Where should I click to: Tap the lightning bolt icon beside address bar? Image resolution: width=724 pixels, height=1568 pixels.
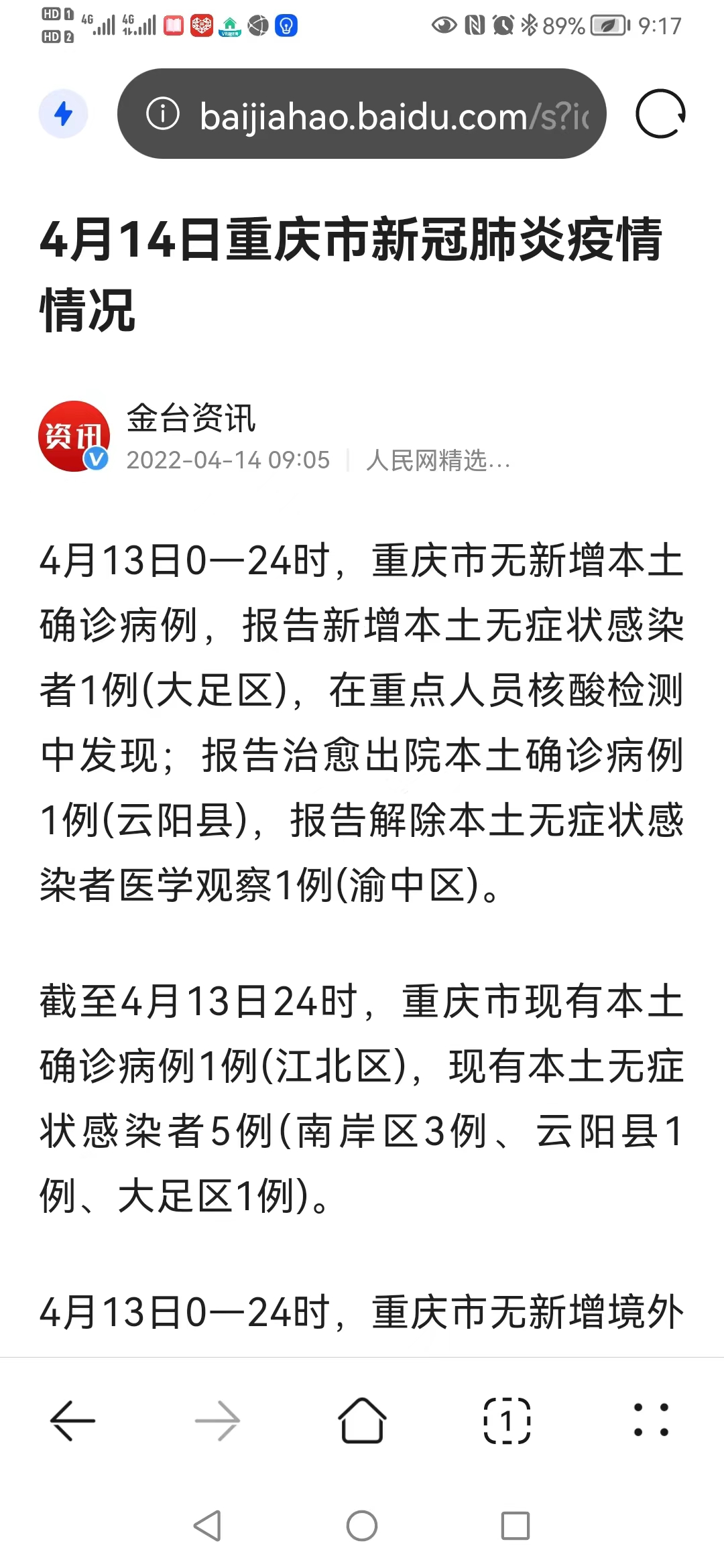pyautogui.click(x=64, y=114)
